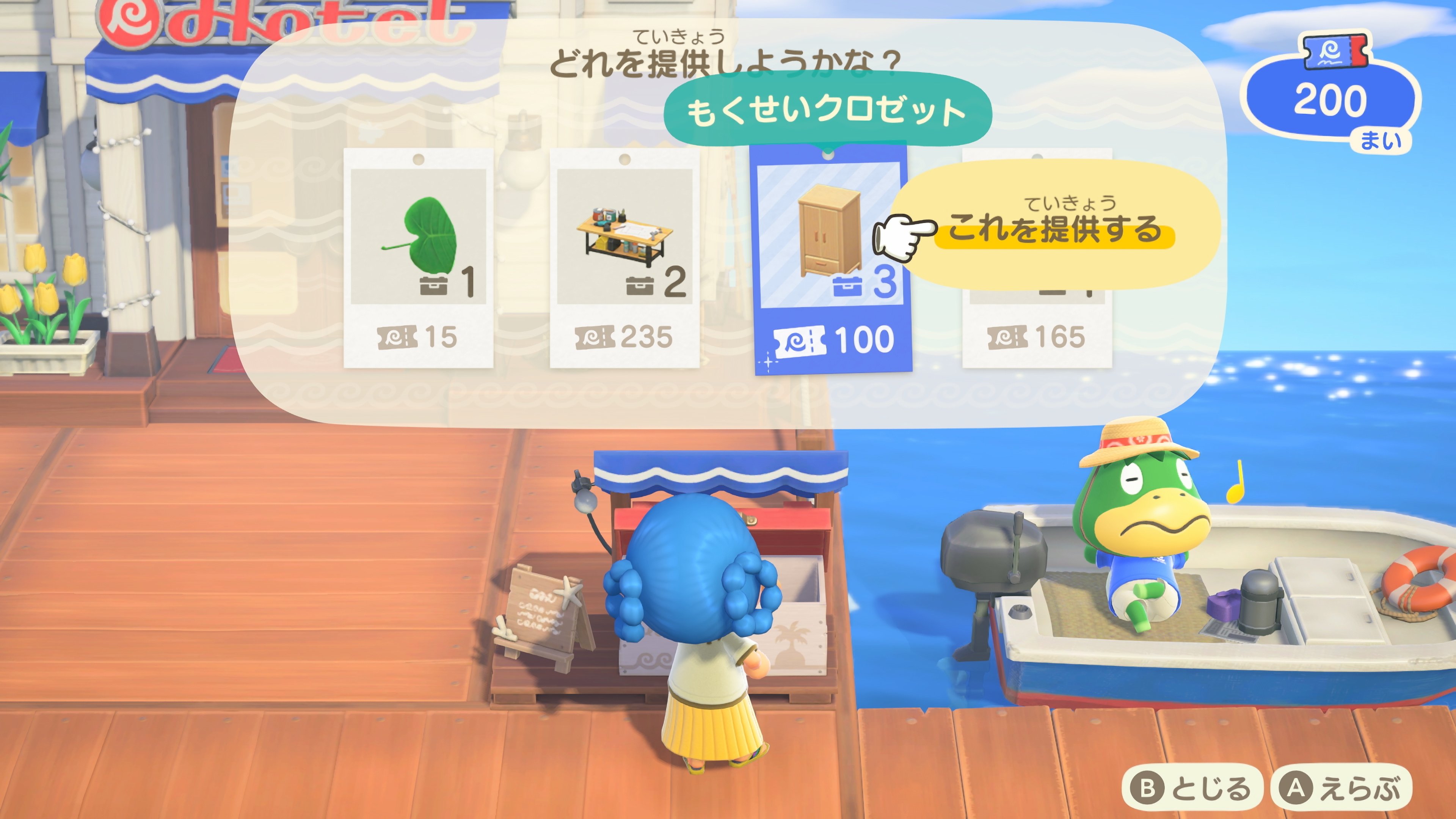Choose the leaf item card costing 15
This screenshot has height=819, width=1456.
418,258
